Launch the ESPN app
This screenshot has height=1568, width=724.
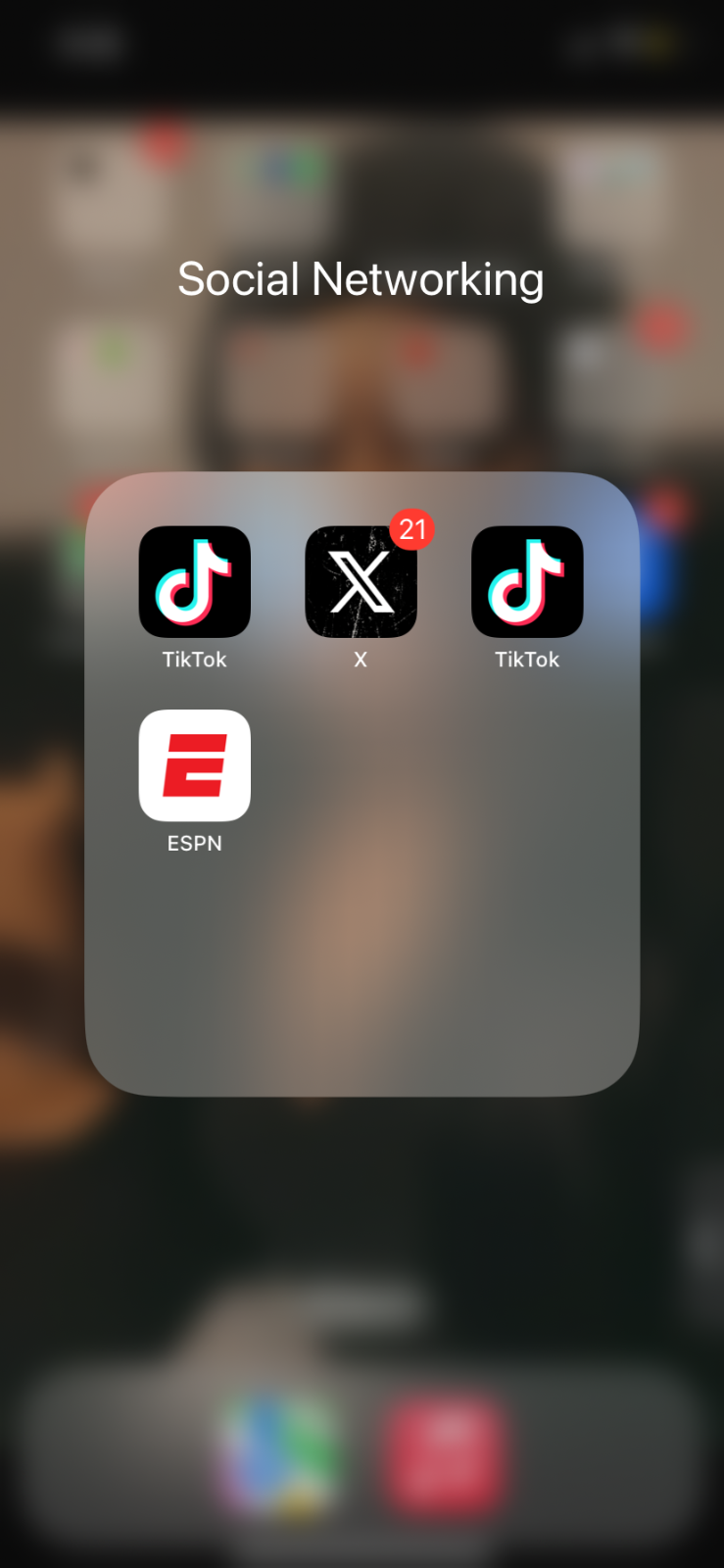coord(194,765)
